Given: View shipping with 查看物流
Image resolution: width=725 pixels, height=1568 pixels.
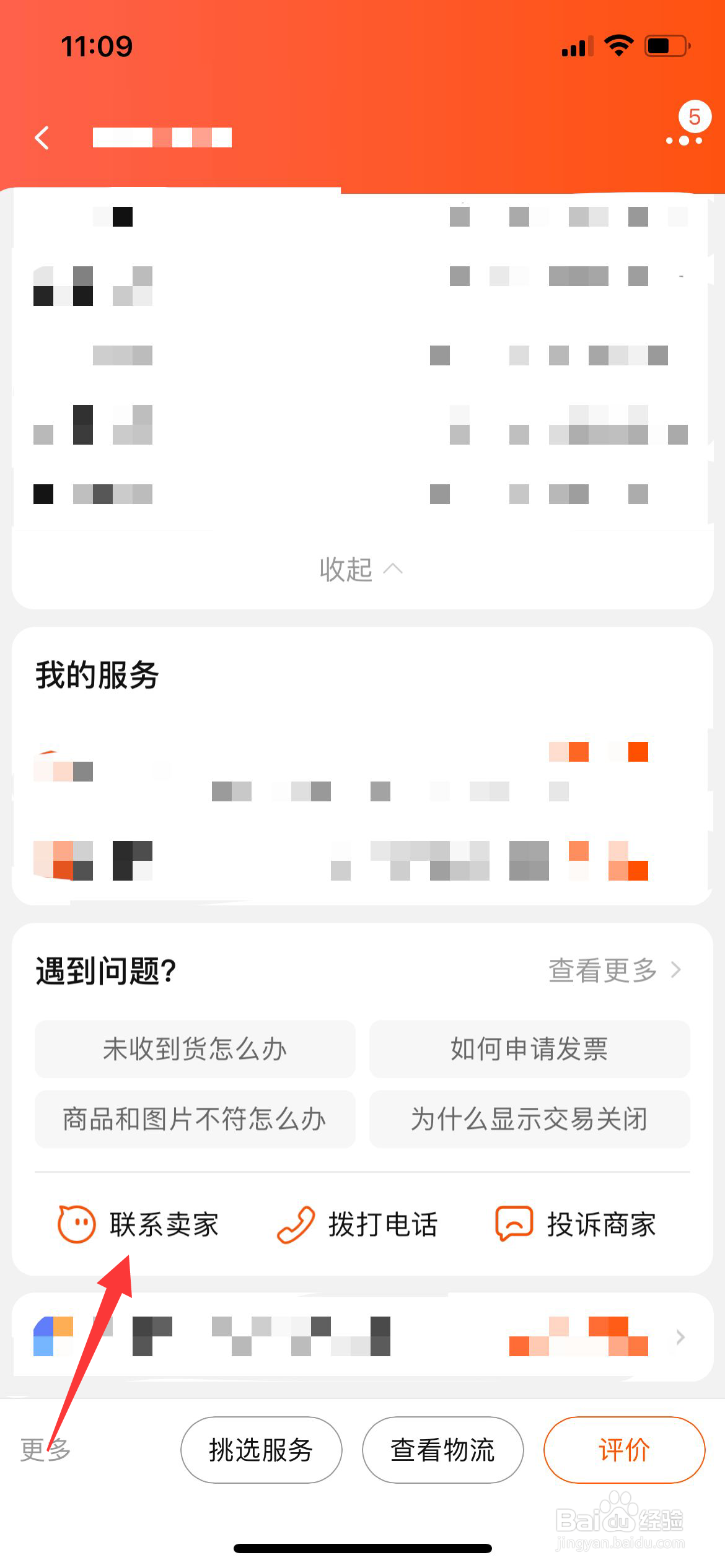Looking at the screenshot, I should click(442, 1450).
